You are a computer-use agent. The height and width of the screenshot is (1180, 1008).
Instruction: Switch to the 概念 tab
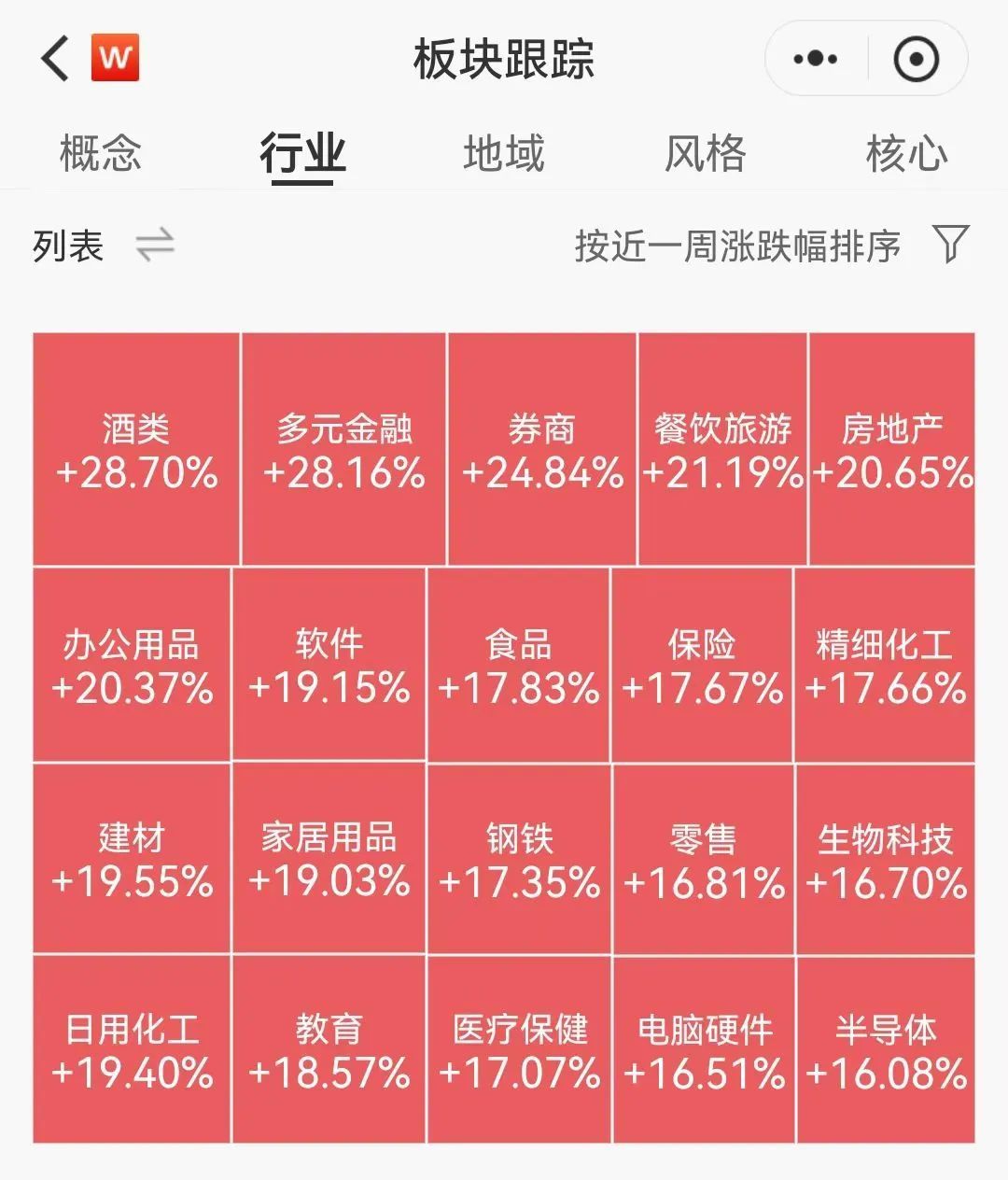[x=100, y=153]
